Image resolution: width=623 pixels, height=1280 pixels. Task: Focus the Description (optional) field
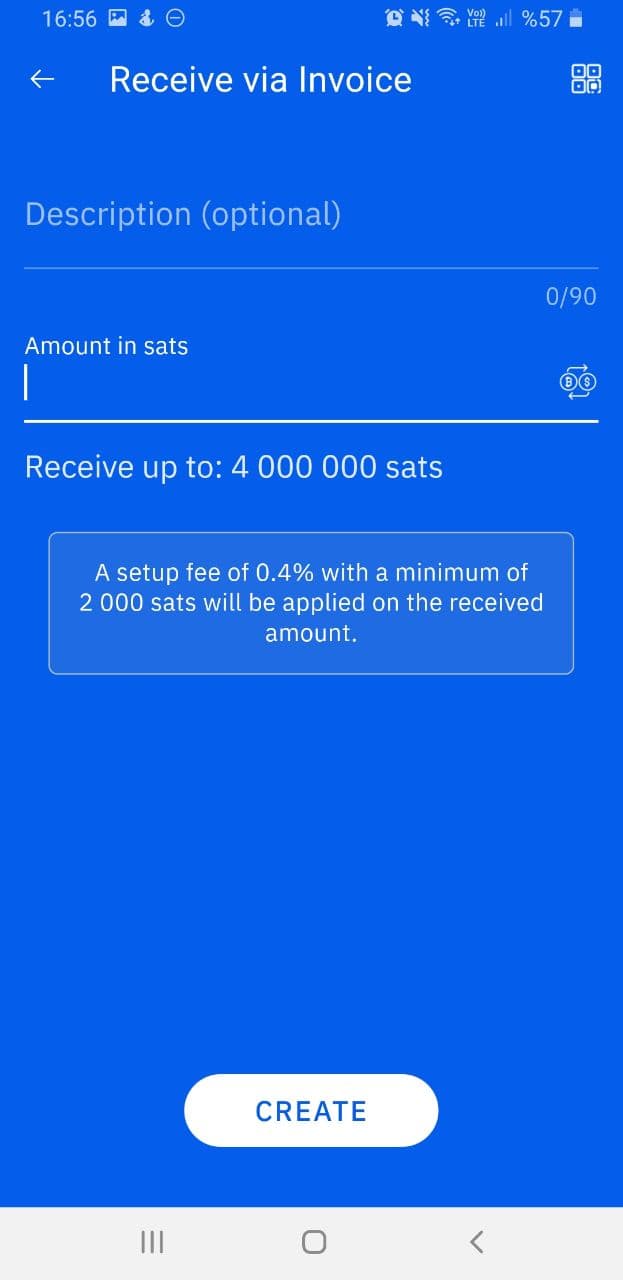point(310,214)
